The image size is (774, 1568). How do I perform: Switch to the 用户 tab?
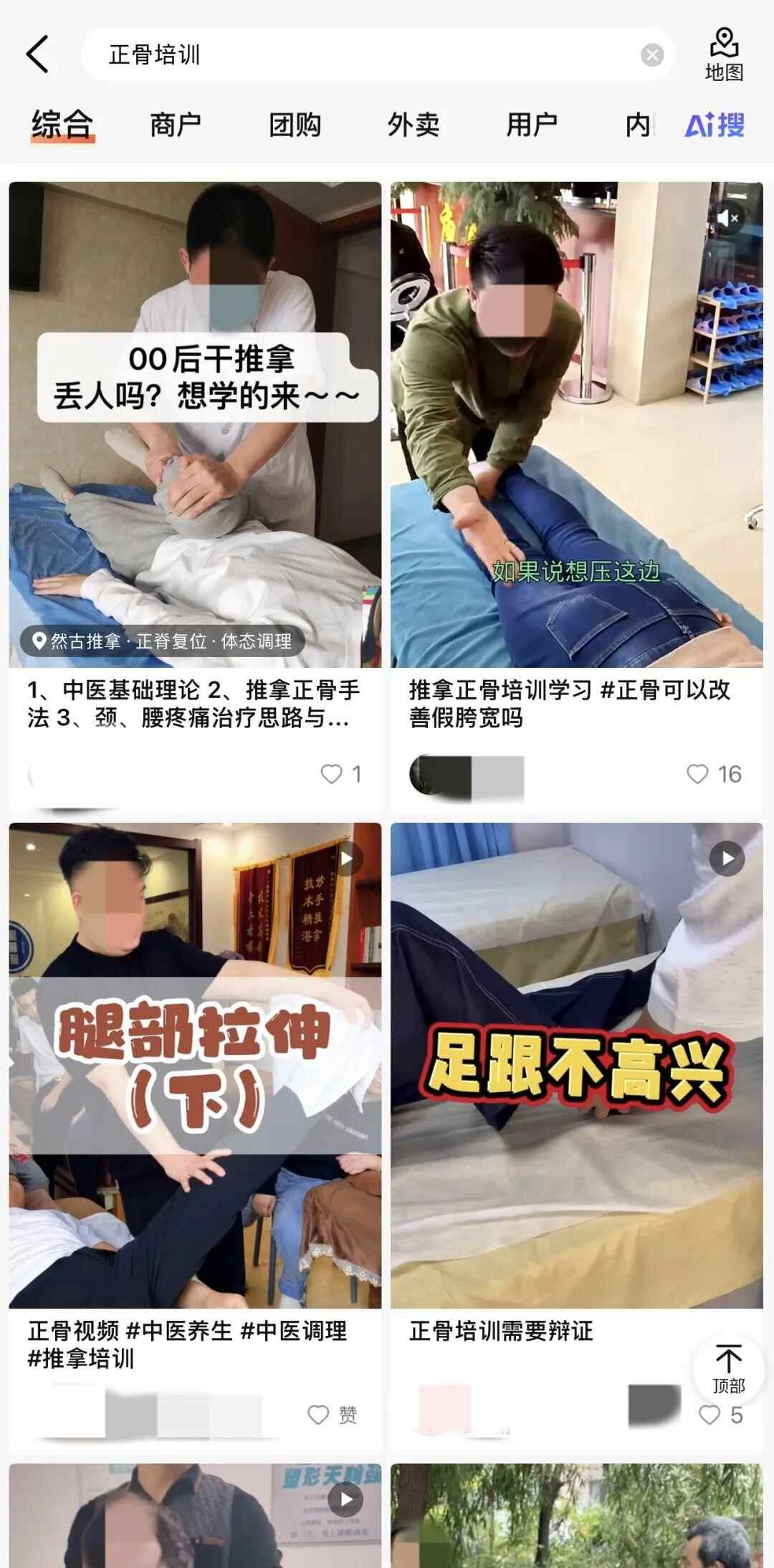532,125
